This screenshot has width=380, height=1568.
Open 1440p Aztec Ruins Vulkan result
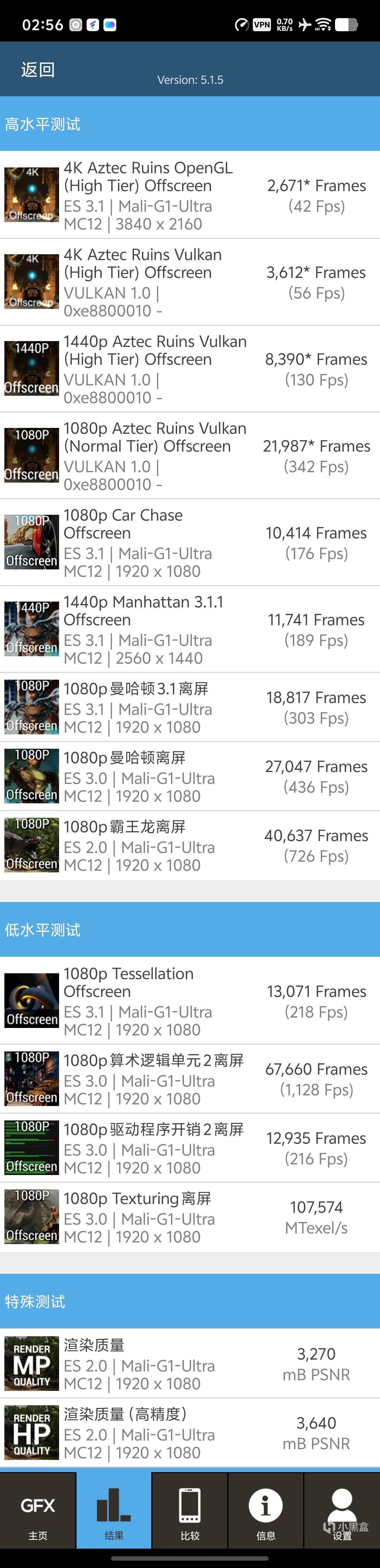pyautogui.click(x=190, y=369)
